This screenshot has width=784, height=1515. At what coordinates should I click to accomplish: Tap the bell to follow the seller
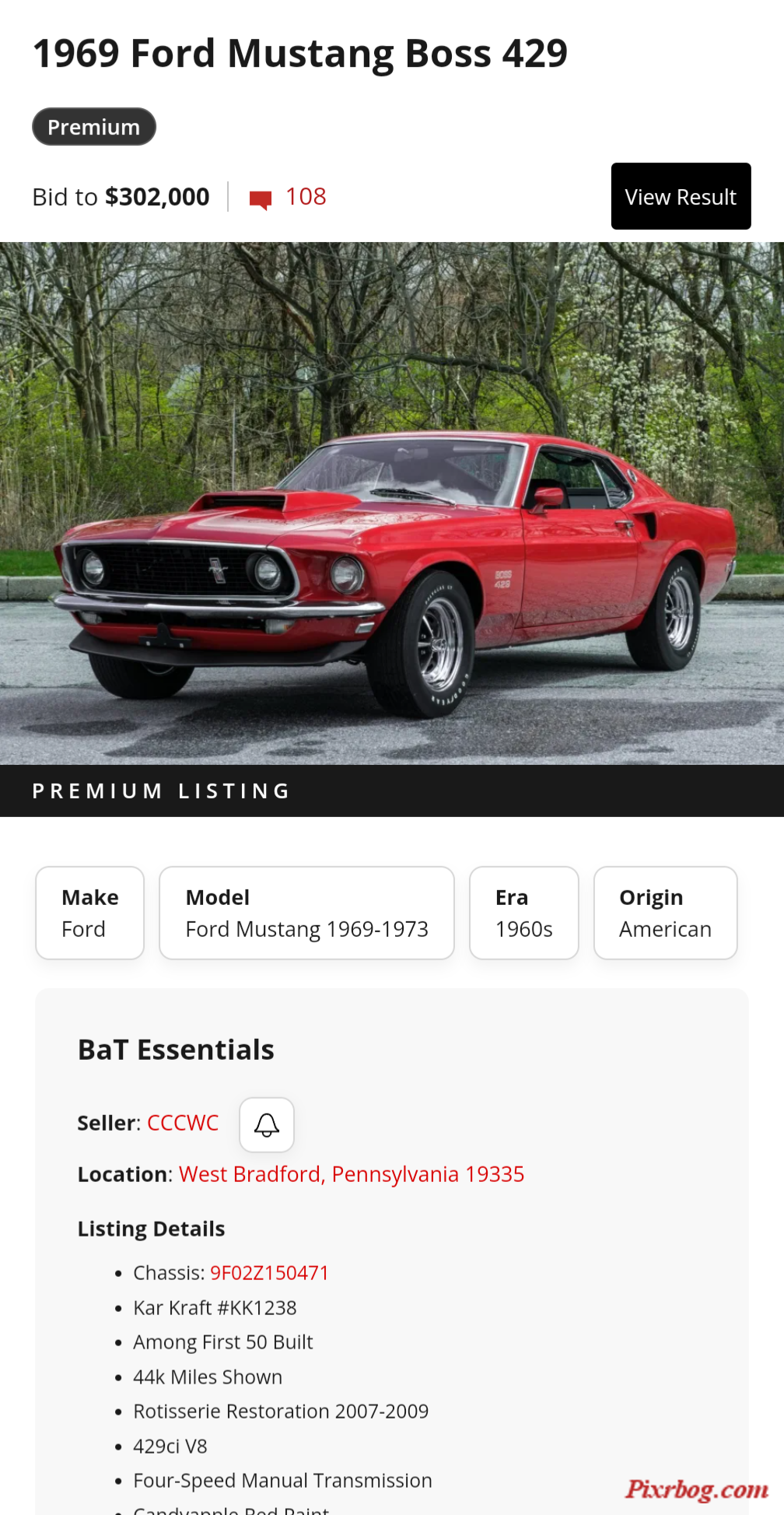(267, 1124)
